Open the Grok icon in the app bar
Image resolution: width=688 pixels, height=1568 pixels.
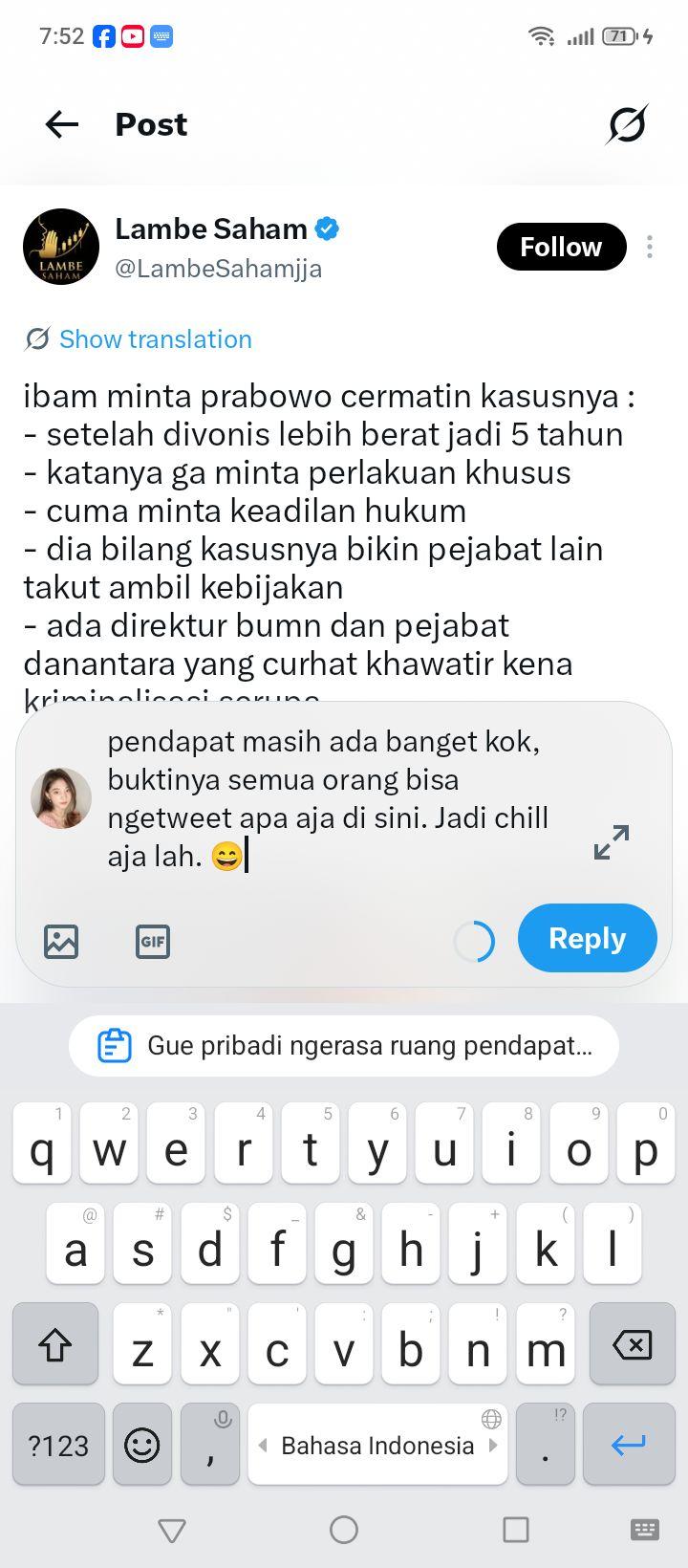(x=627, y=124)
